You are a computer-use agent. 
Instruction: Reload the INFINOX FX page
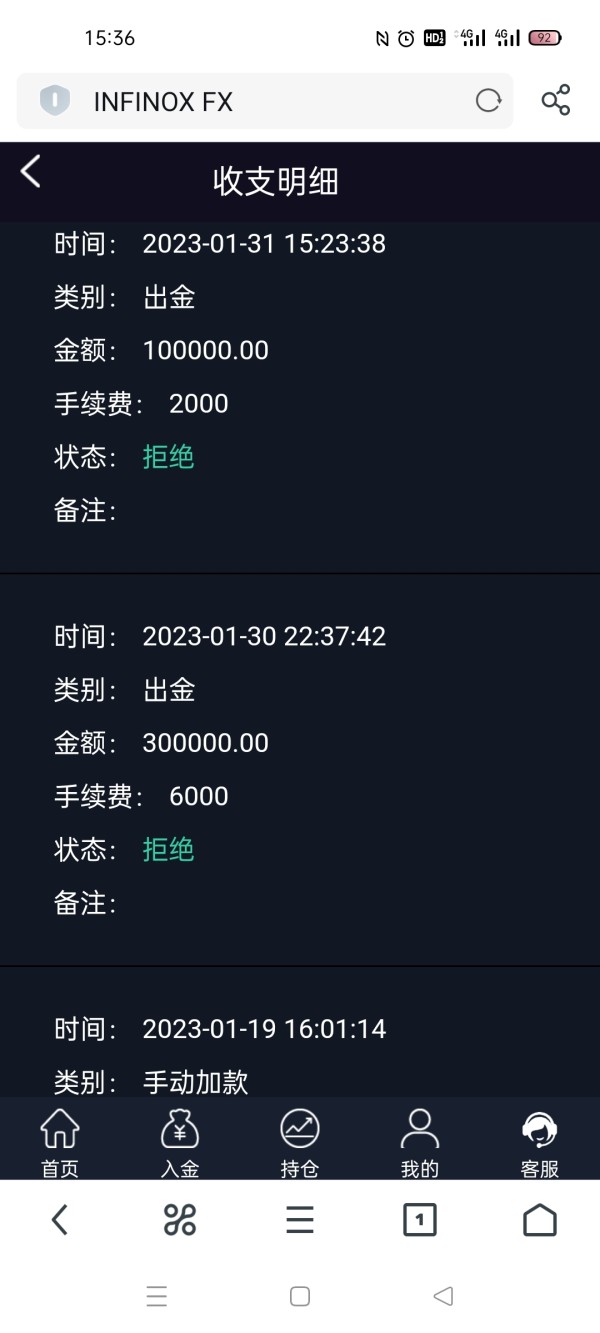point(488,100)
